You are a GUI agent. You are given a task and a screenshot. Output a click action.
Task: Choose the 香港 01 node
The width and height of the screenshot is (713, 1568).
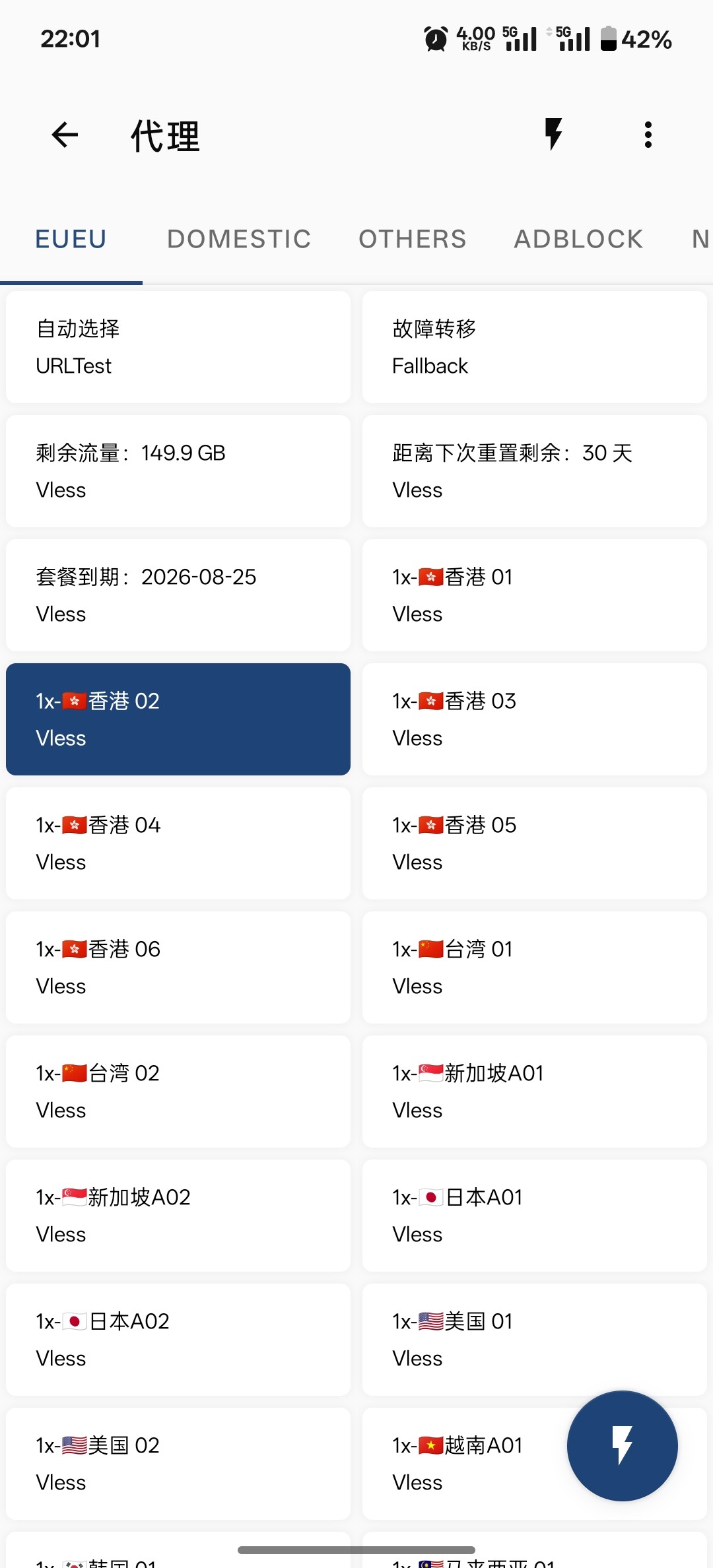tap(535, 595)
